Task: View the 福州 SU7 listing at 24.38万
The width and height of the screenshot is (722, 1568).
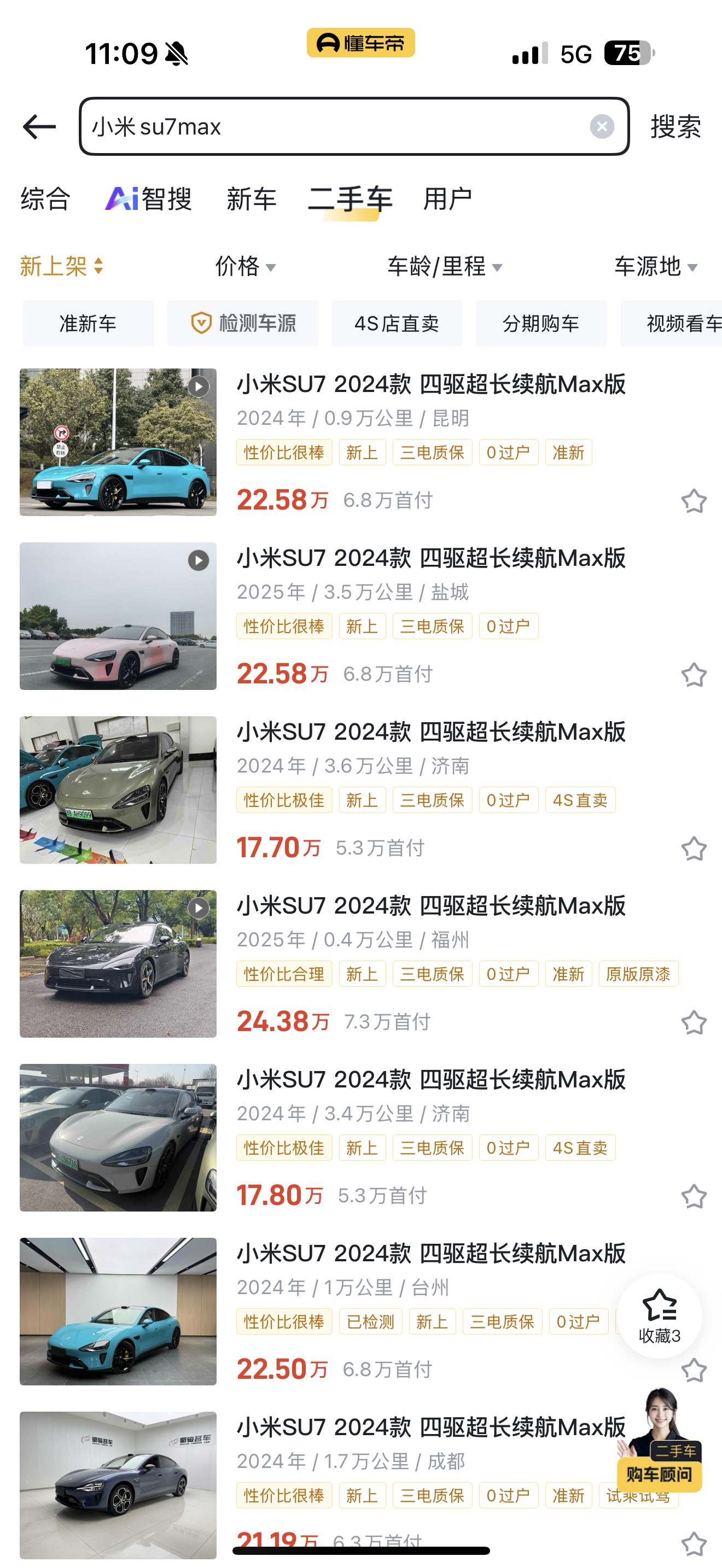Action: click(x=430, y=906)
